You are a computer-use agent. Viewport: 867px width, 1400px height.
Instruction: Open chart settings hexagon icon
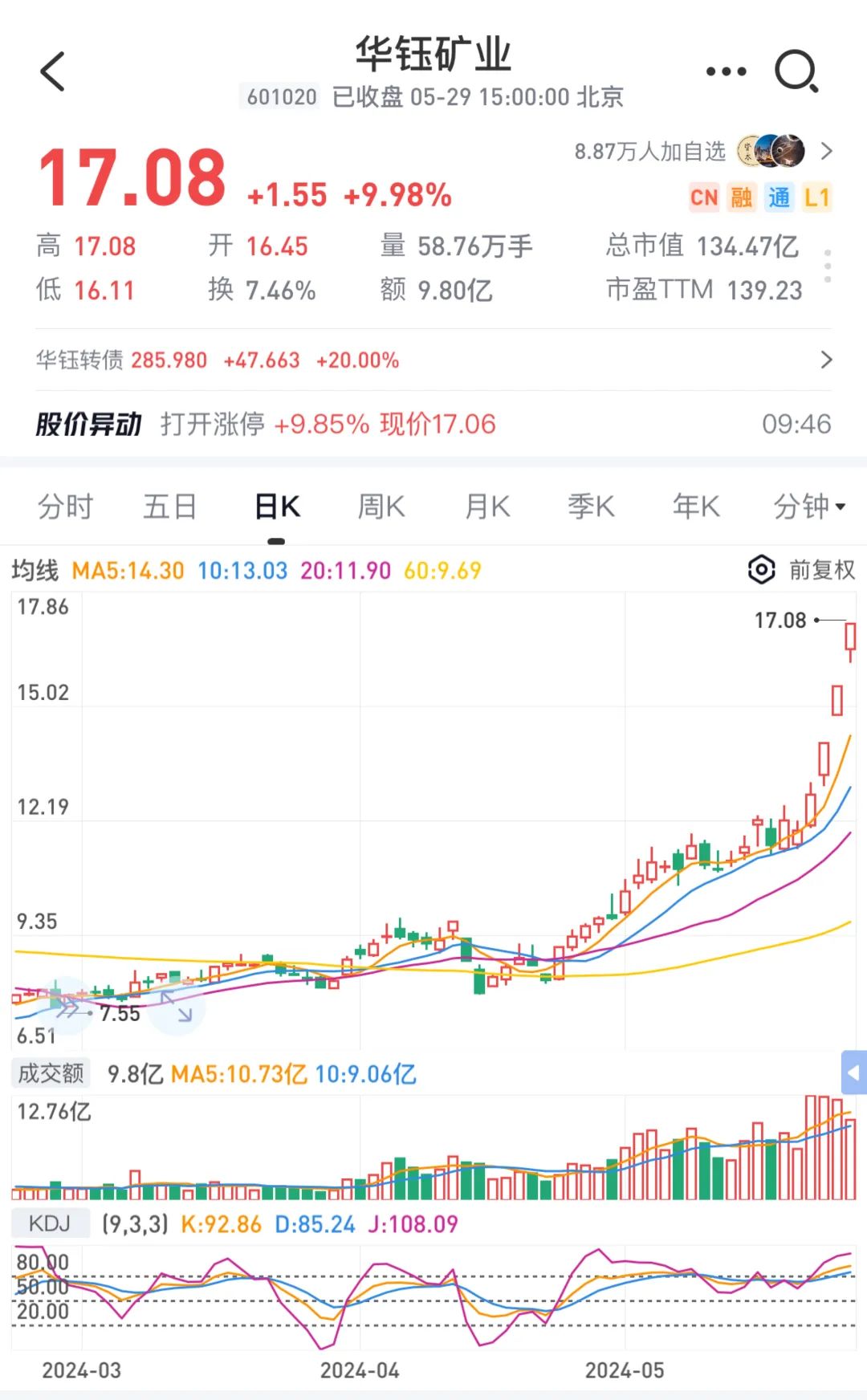(761, 570)
